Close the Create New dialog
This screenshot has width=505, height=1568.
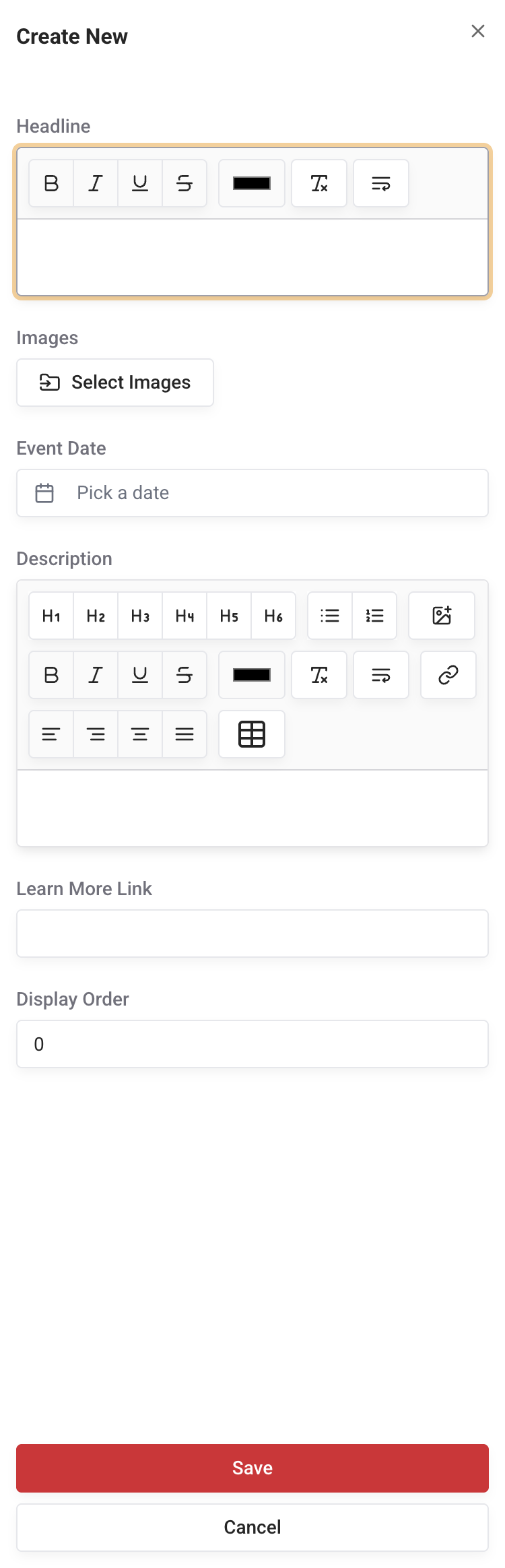477,31
